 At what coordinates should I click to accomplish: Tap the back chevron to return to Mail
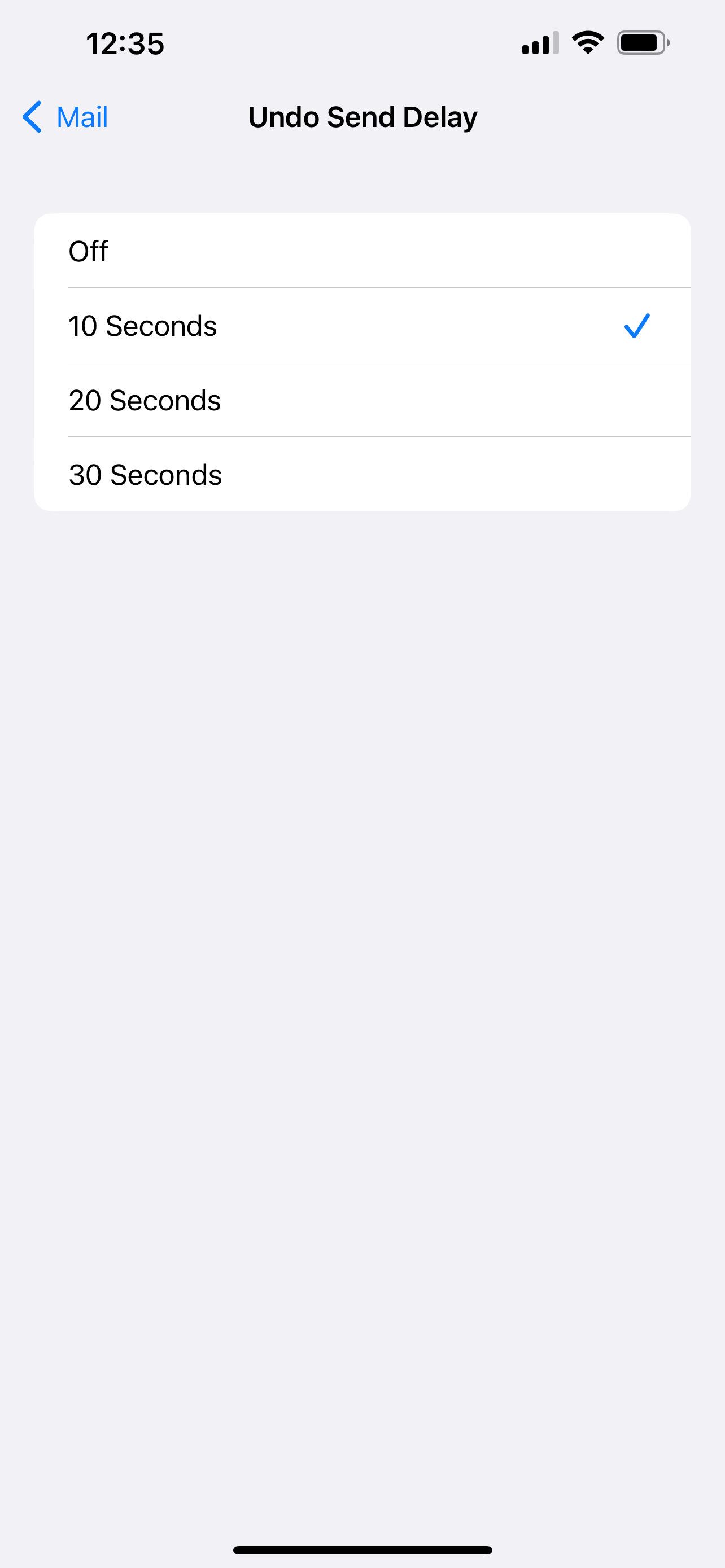32,116
